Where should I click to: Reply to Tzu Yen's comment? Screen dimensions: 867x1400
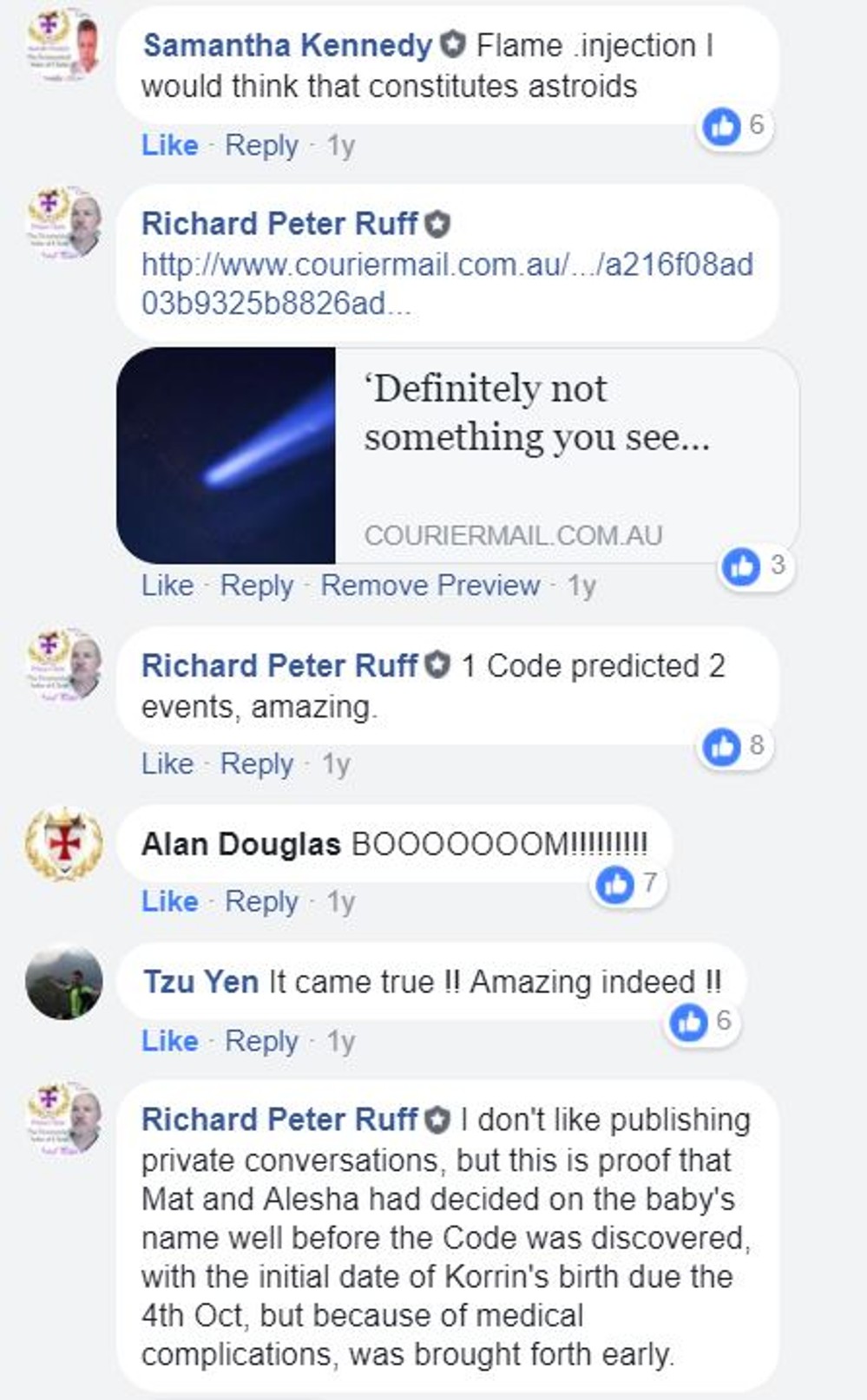click(x=261, y=1040)
